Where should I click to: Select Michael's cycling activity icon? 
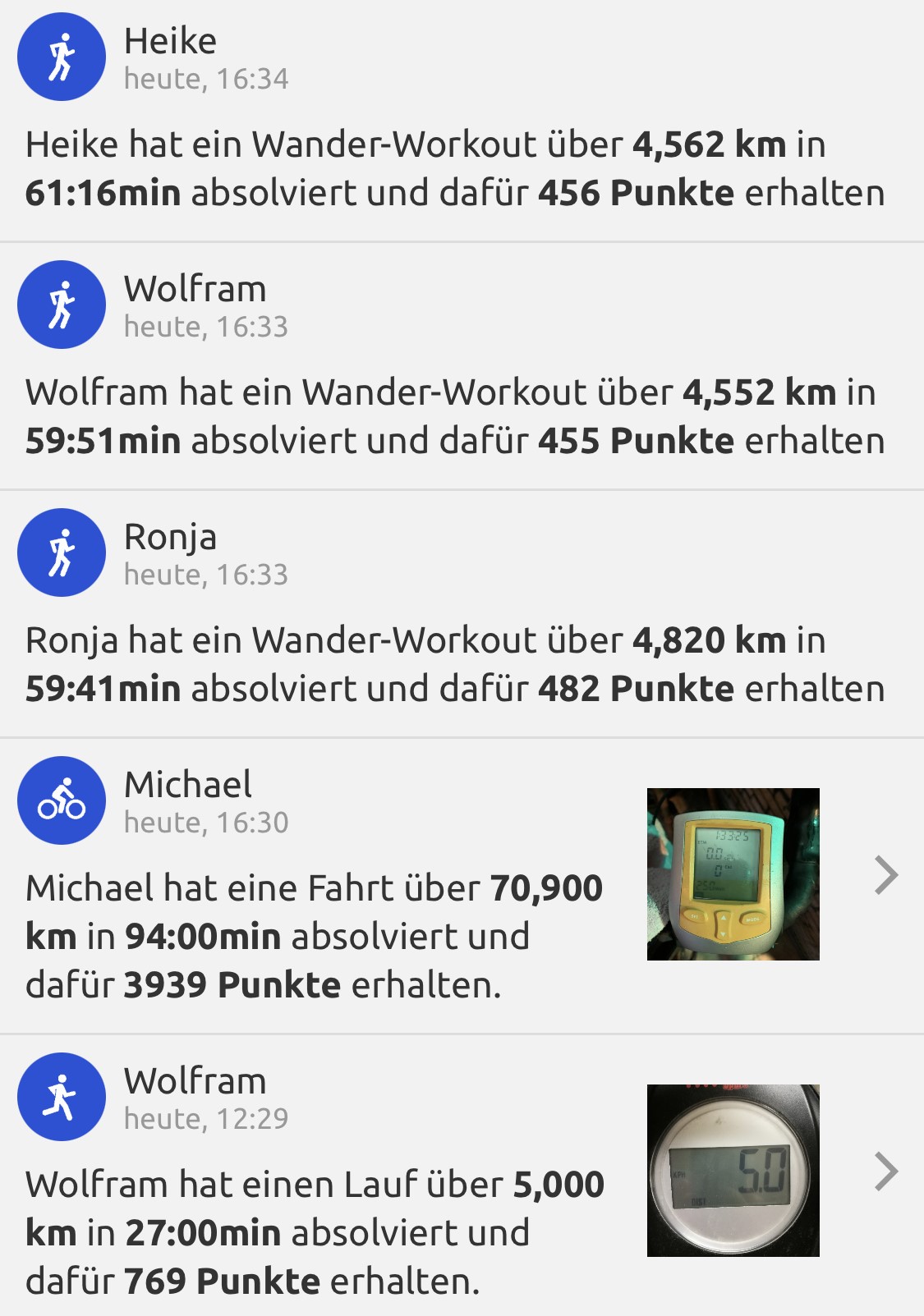(x=62, y=800)
